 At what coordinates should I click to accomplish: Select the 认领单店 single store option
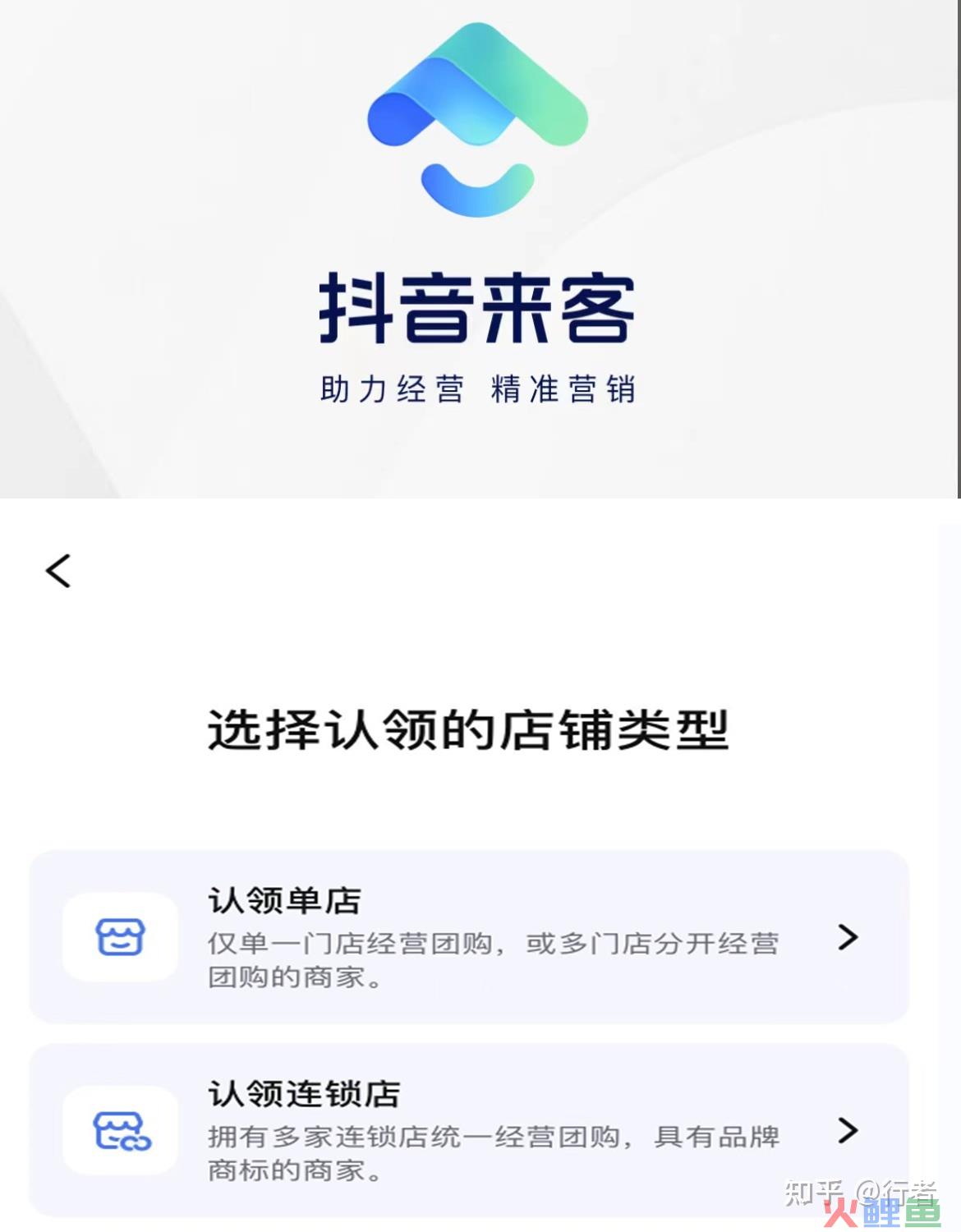click(x=468, y=936)
